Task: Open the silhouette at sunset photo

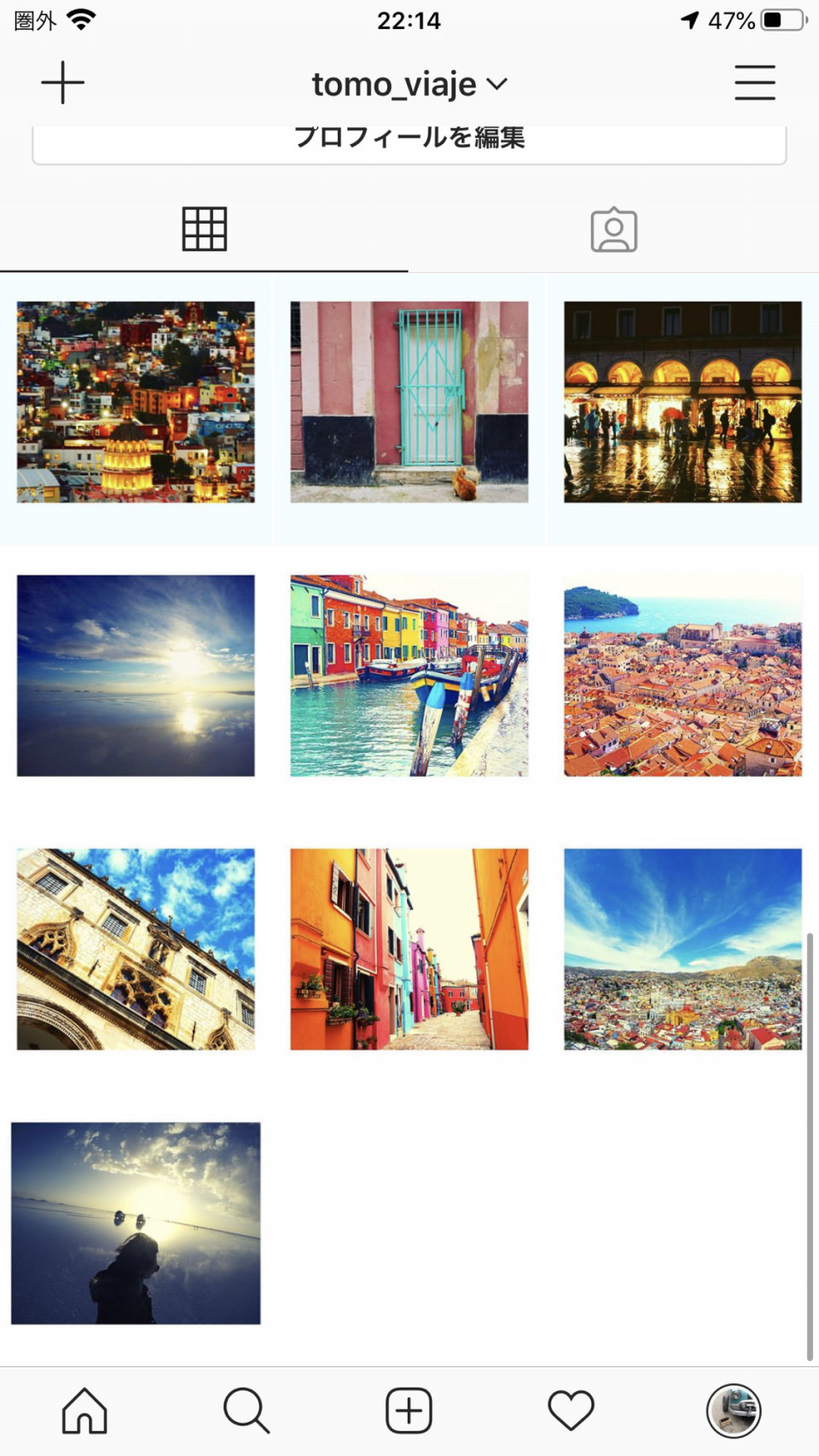Action: click(136, 1223)
